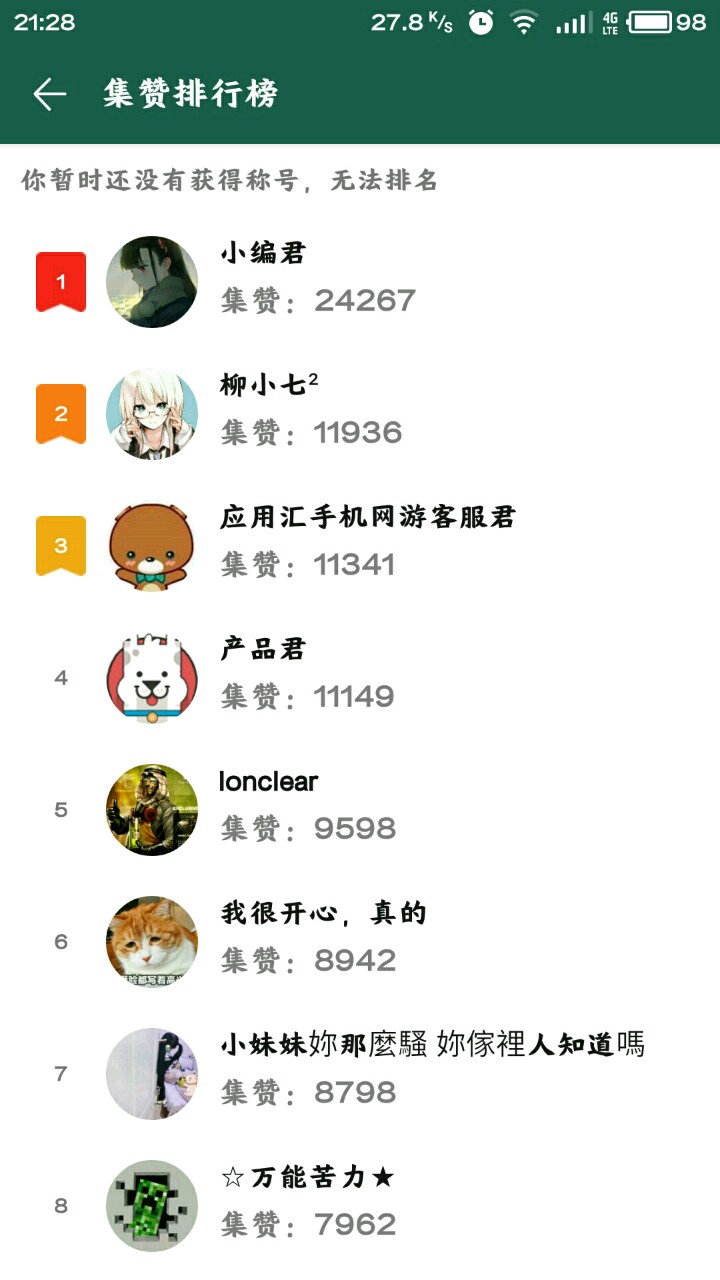View the lonclear user row
The height and width of the screenshot is (1280, 720).
click(x=360, y=810)
